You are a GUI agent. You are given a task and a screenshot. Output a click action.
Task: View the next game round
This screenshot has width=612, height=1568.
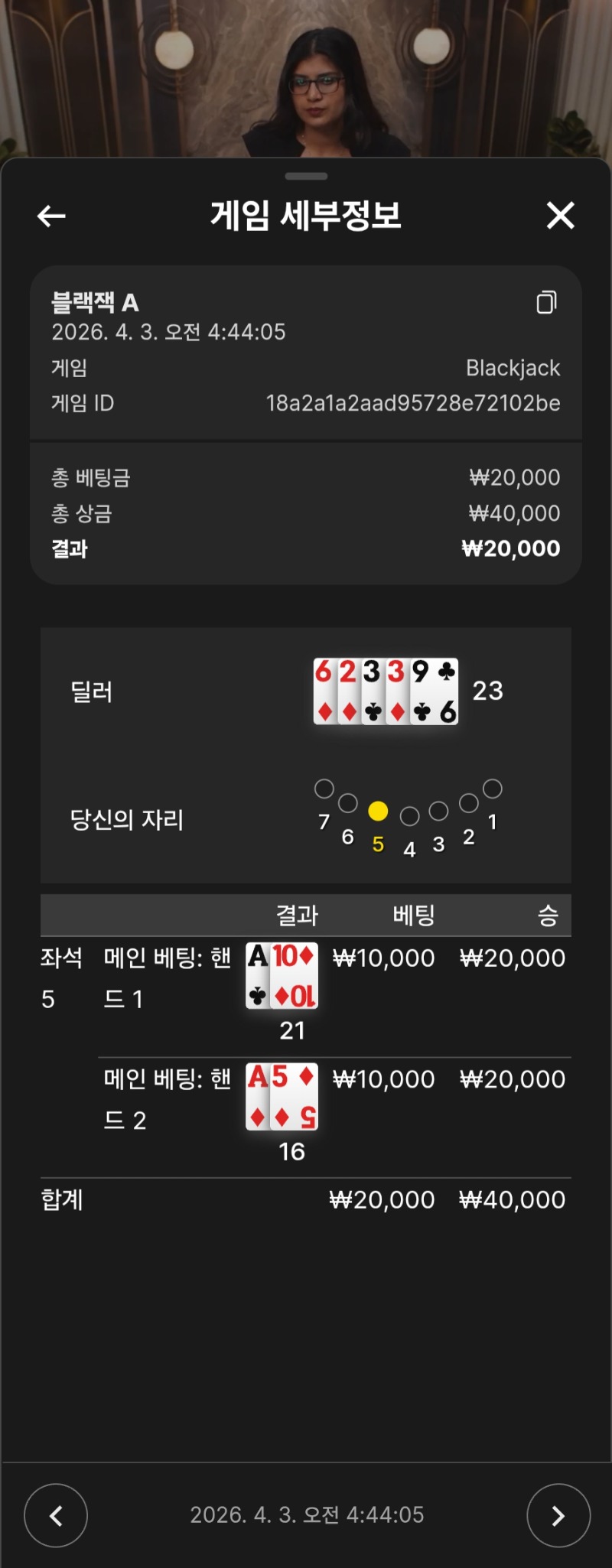[x=558, y=1515]
